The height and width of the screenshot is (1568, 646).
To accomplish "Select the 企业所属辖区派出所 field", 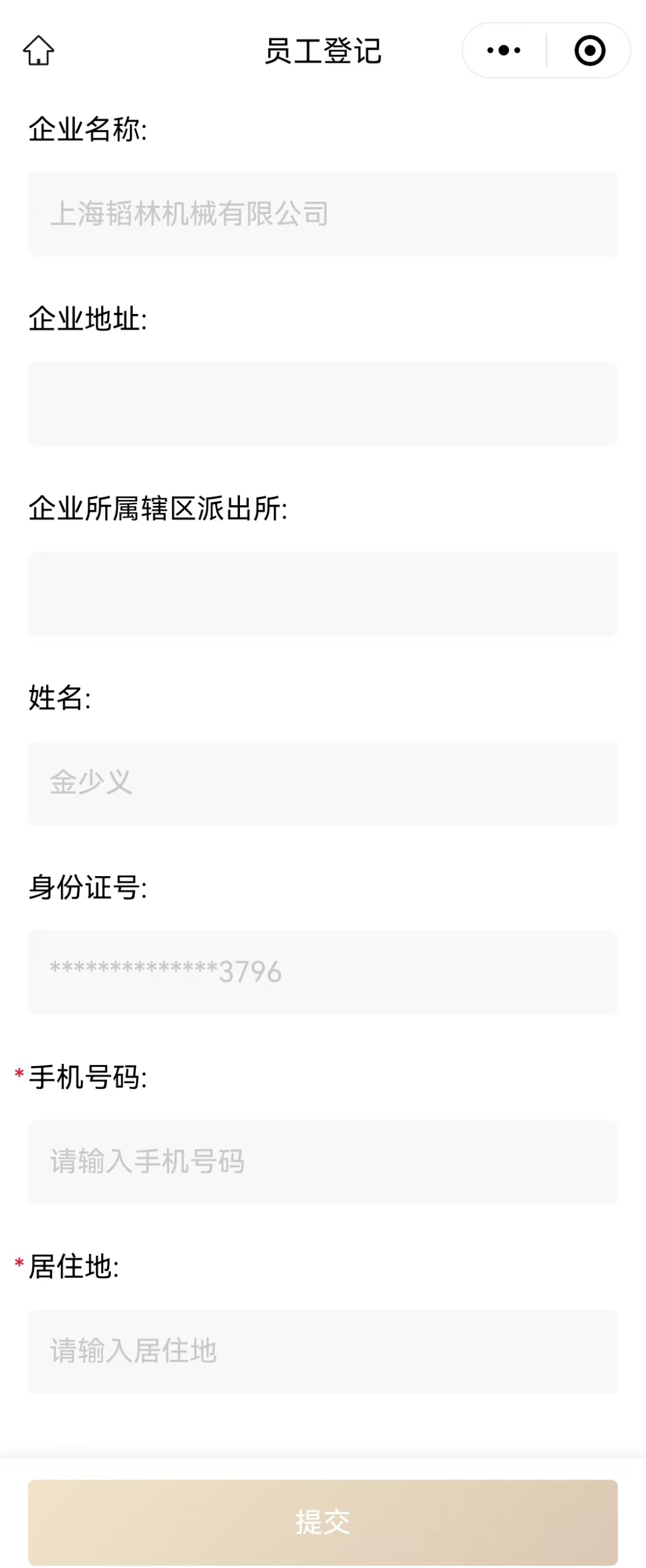I will 322,593.
